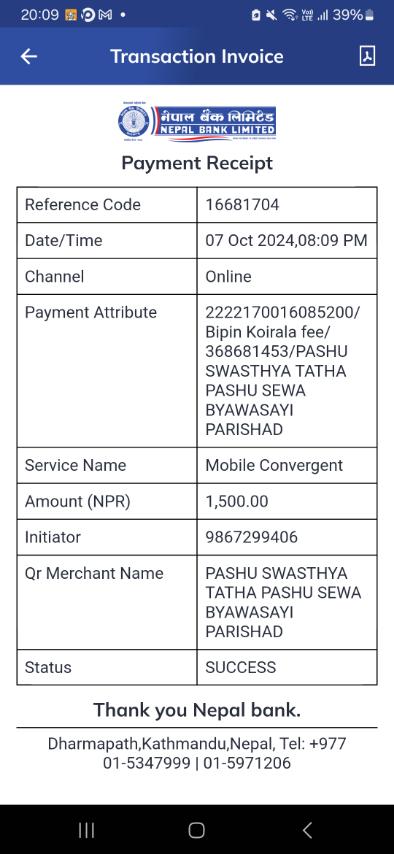The image size is (394, 854).
Task: Tap the system back button
Action: (307, 830)
